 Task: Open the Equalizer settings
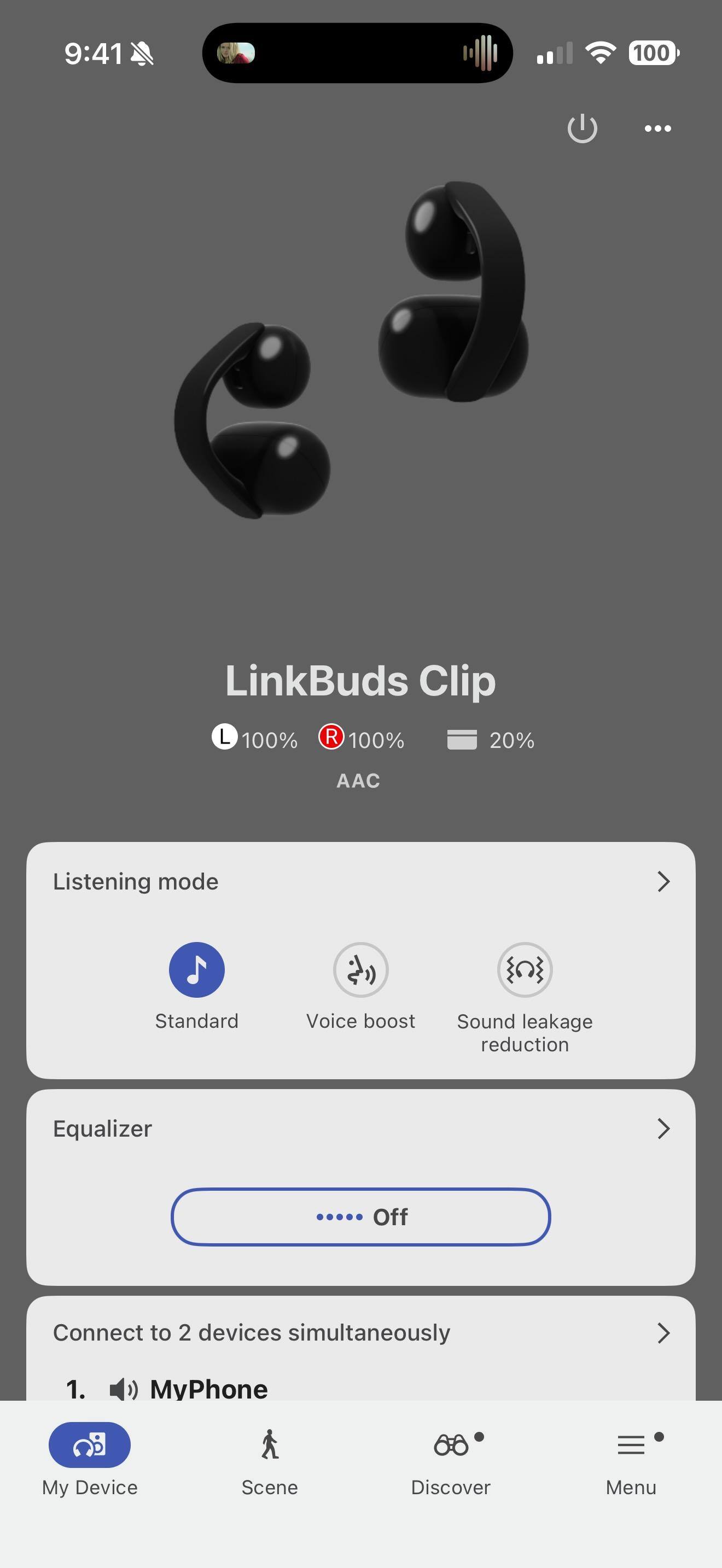point(663,1128)
